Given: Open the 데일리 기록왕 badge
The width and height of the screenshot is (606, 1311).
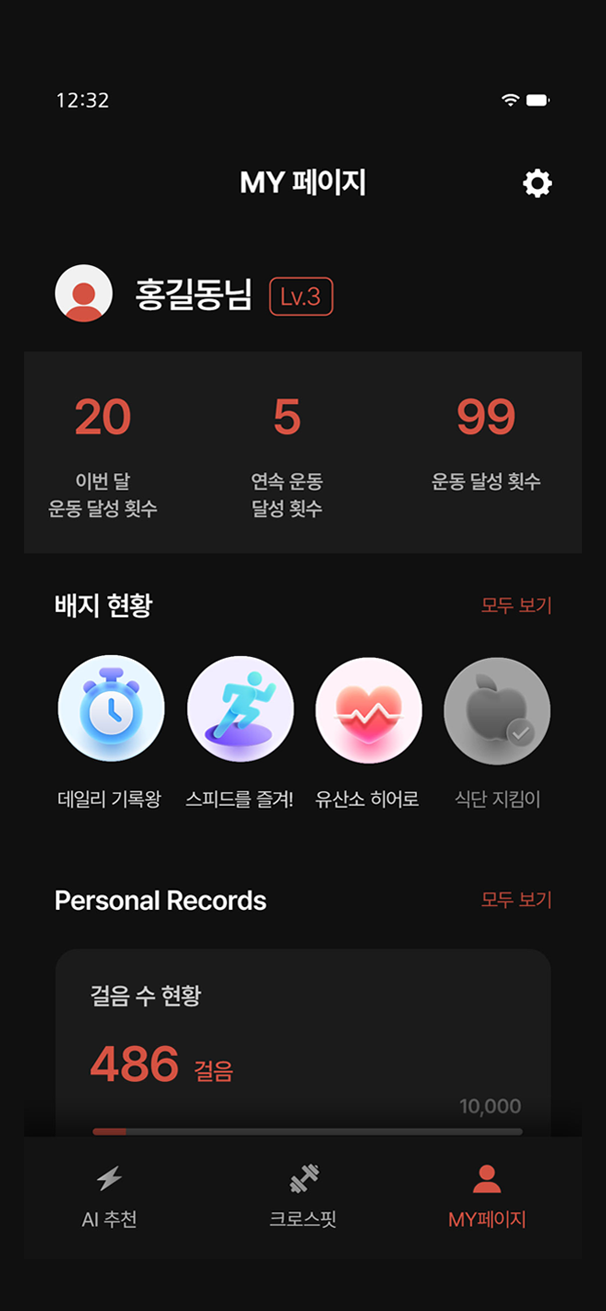Looking at the screenshot, I should pos(111,709).
